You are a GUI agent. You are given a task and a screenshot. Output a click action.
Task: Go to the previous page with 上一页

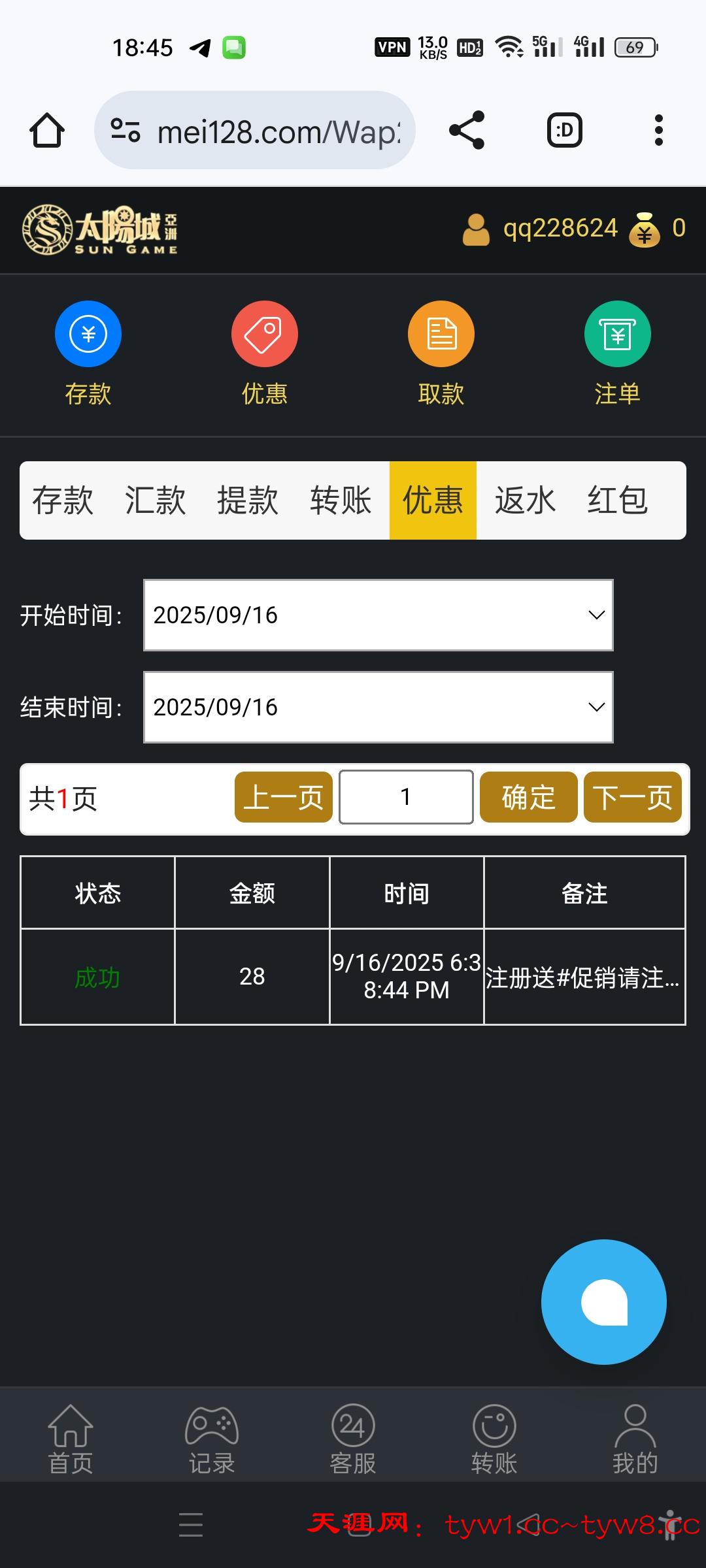click(284, 798)
